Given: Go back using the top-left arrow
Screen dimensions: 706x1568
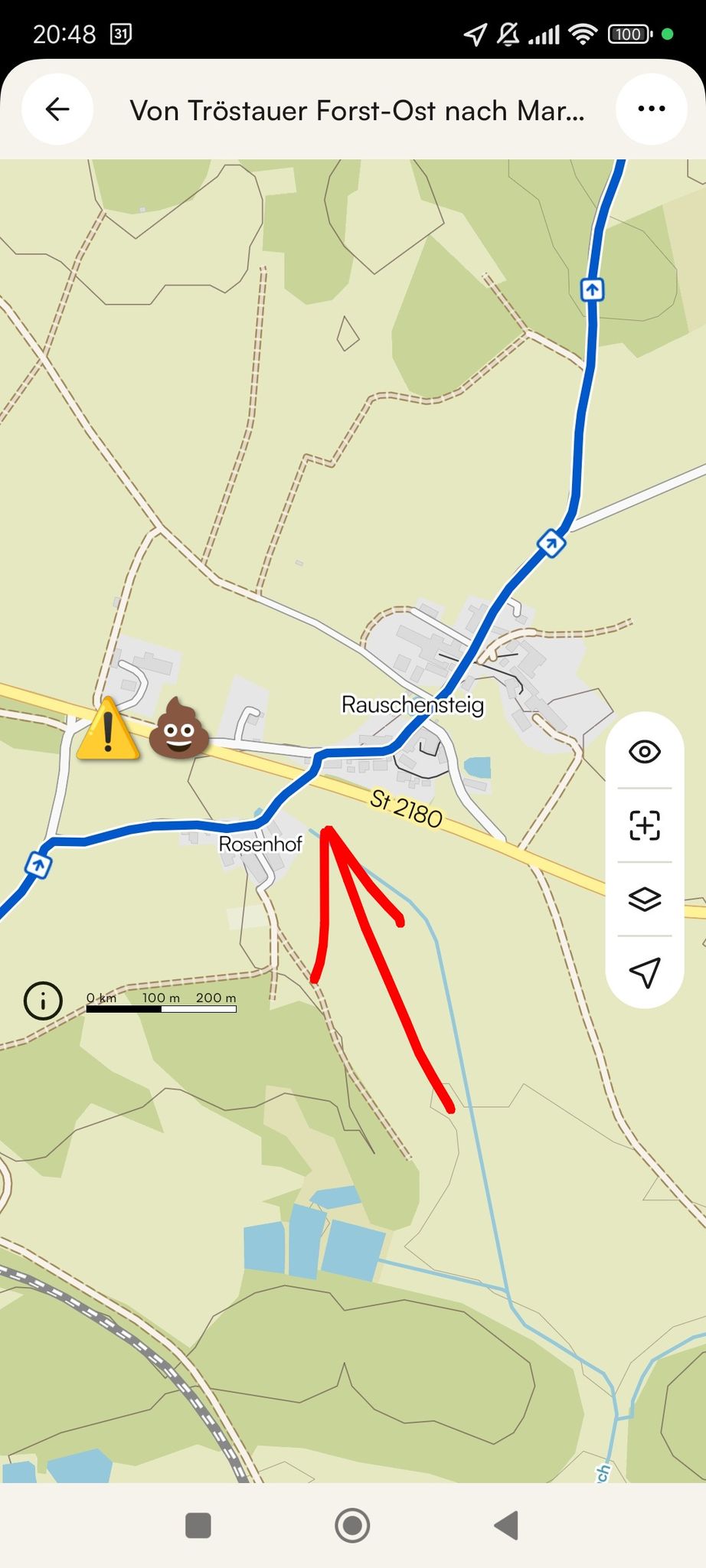Looking at the screenshot, I should tap(57, 109).
